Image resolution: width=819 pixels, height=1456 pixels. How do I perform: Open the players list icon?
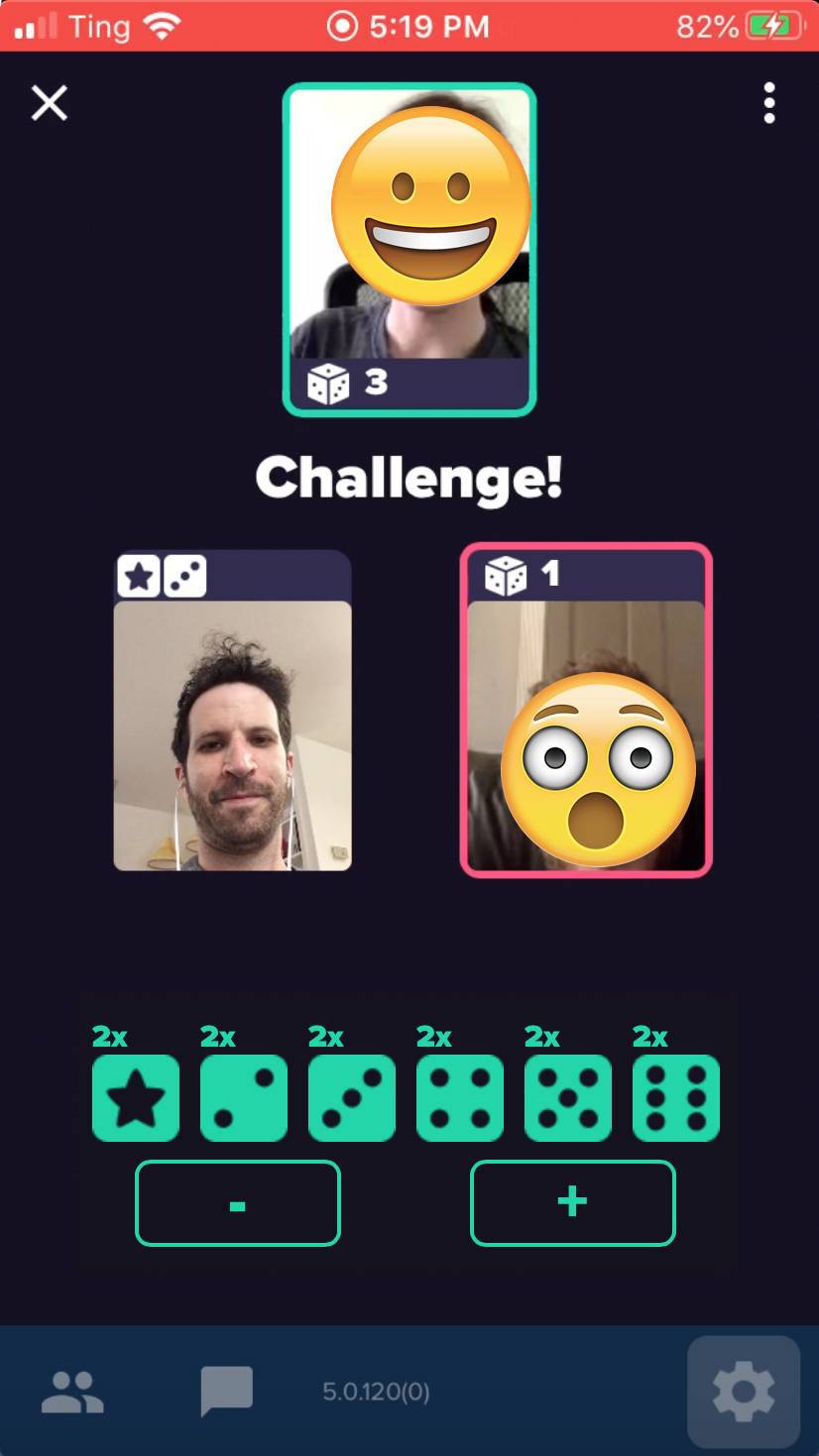72,1392
